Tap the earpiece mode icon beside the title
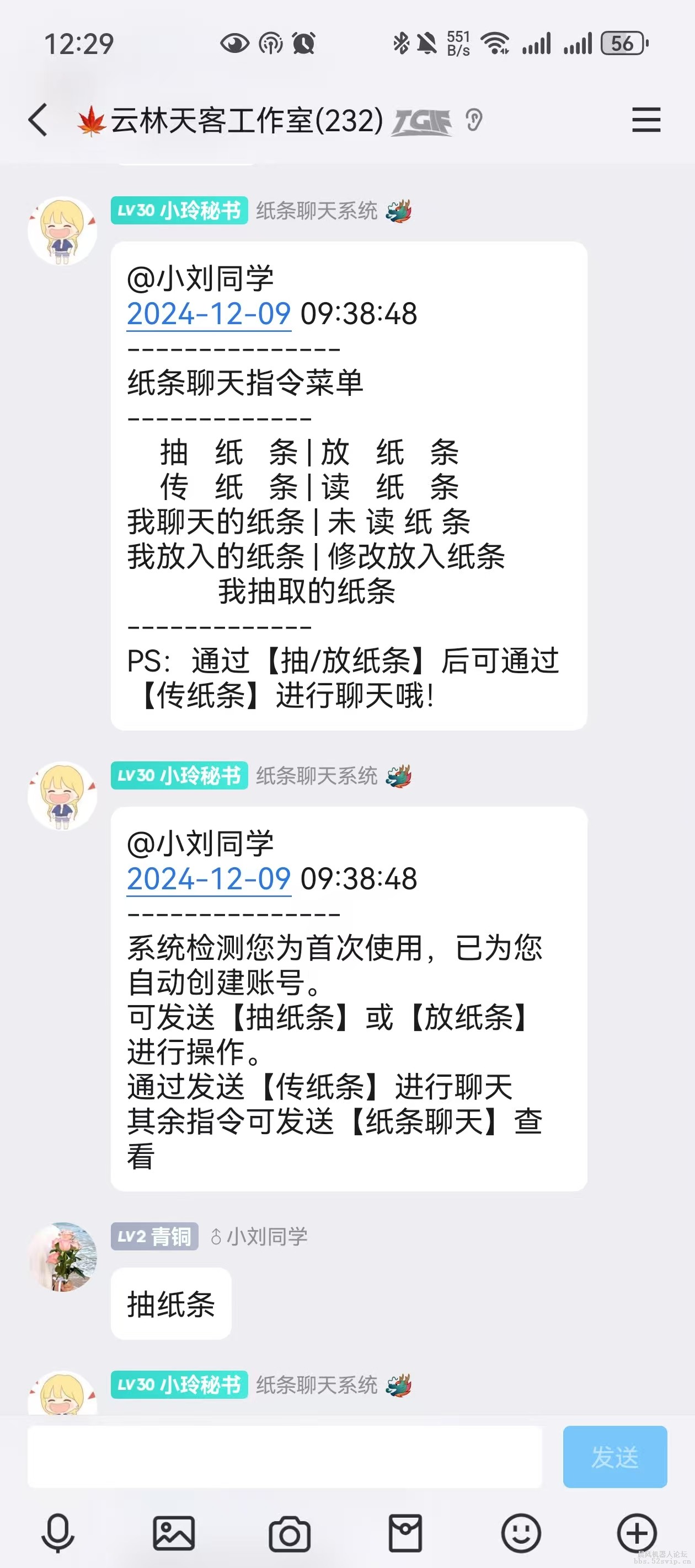This screenshot has height=1568, width=695. click(x=474, y=120)
